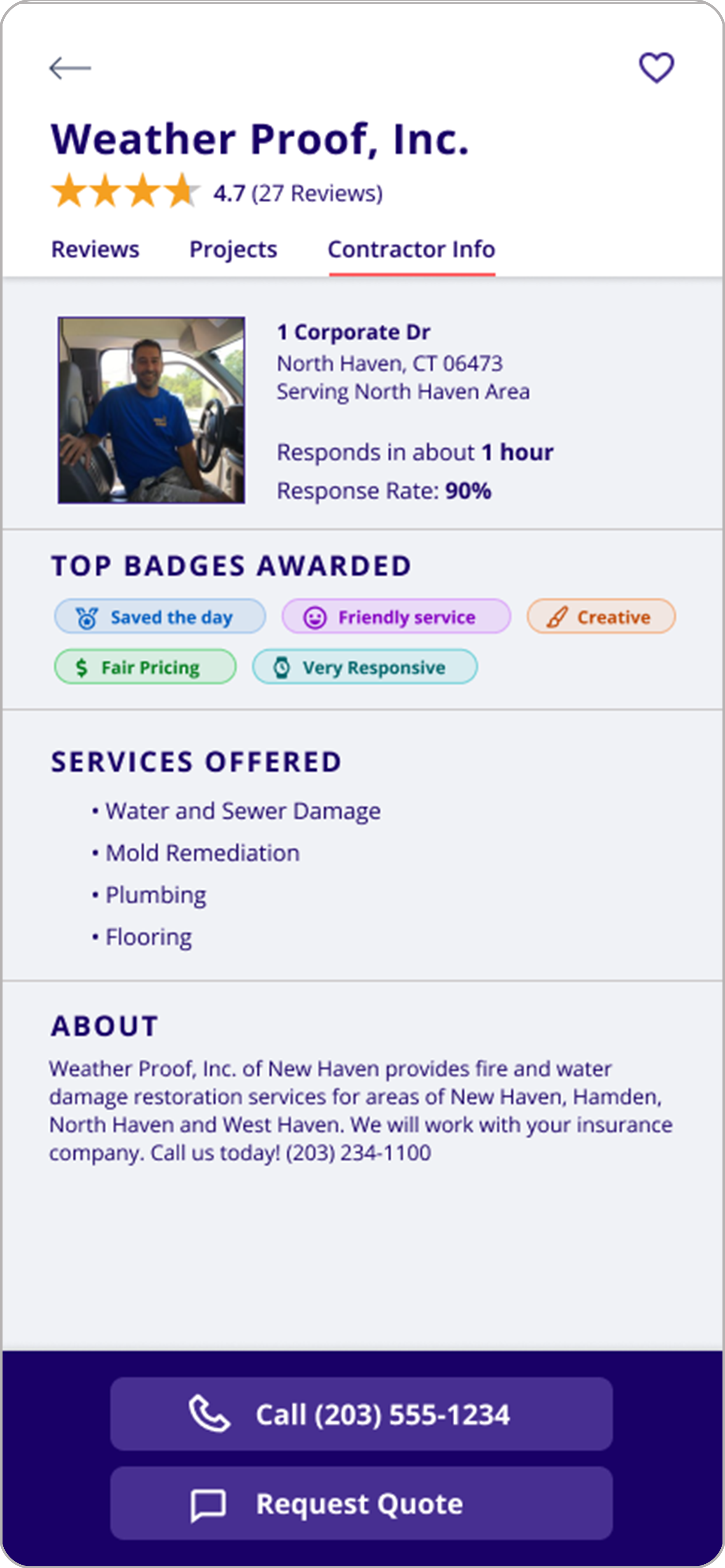Screen dimensions: 725x1568
Task: Tap the watch icon on Very Responsive badge
Action: [x=283, y=667]
